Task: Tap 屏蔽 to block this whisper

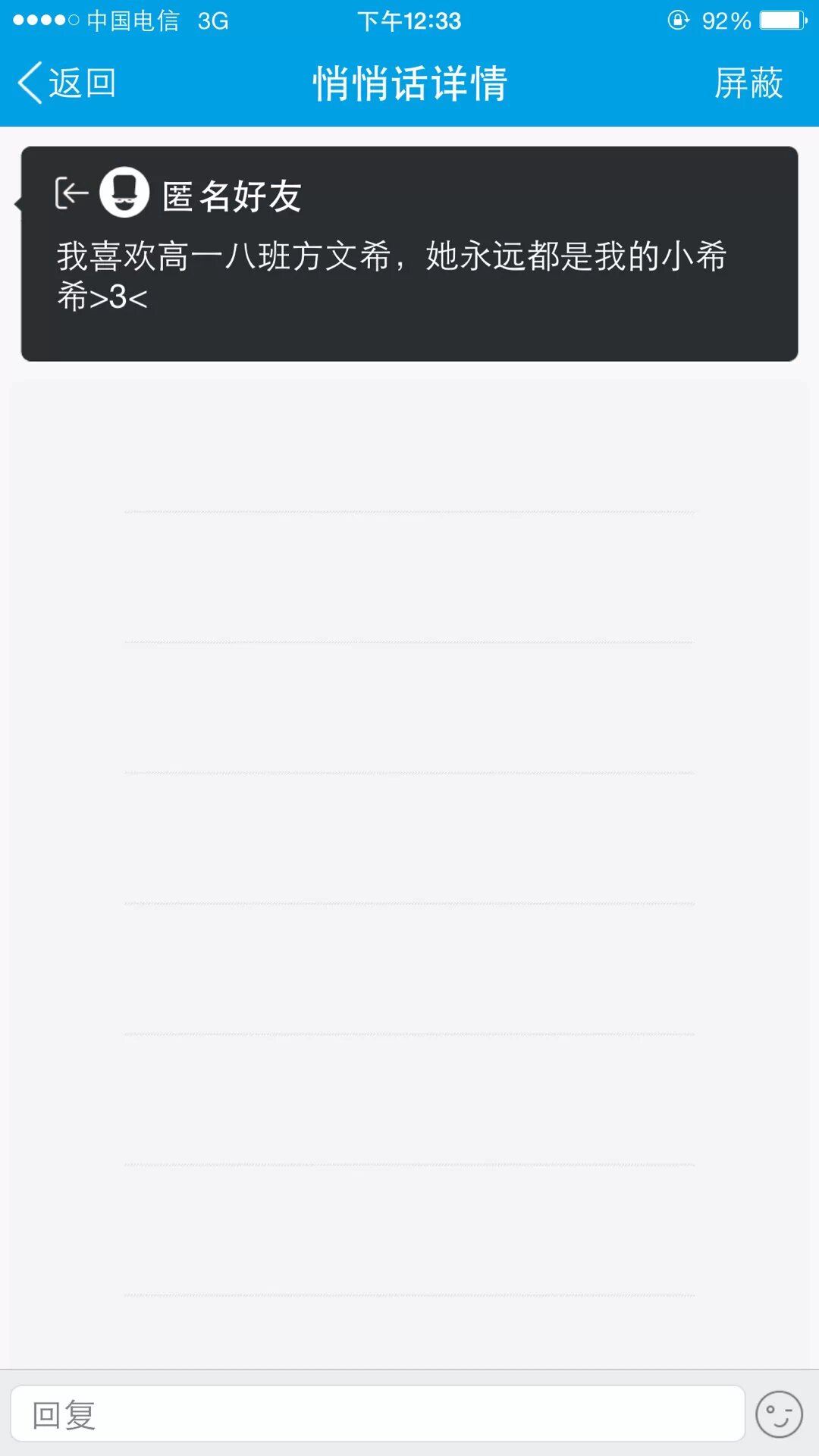Action: point(748,83)
